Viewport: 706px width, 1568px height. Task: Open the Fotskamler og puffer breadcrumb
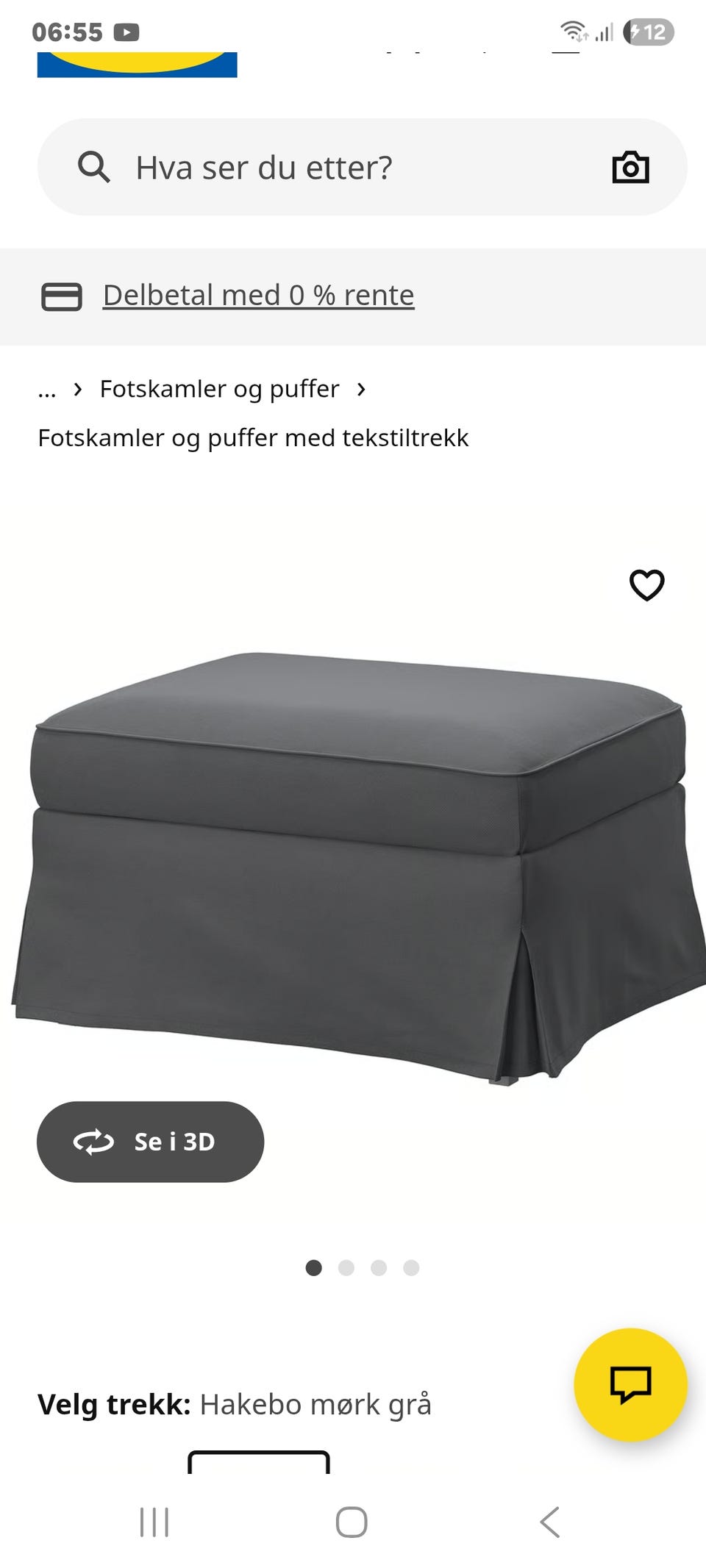tap(218, 389)
